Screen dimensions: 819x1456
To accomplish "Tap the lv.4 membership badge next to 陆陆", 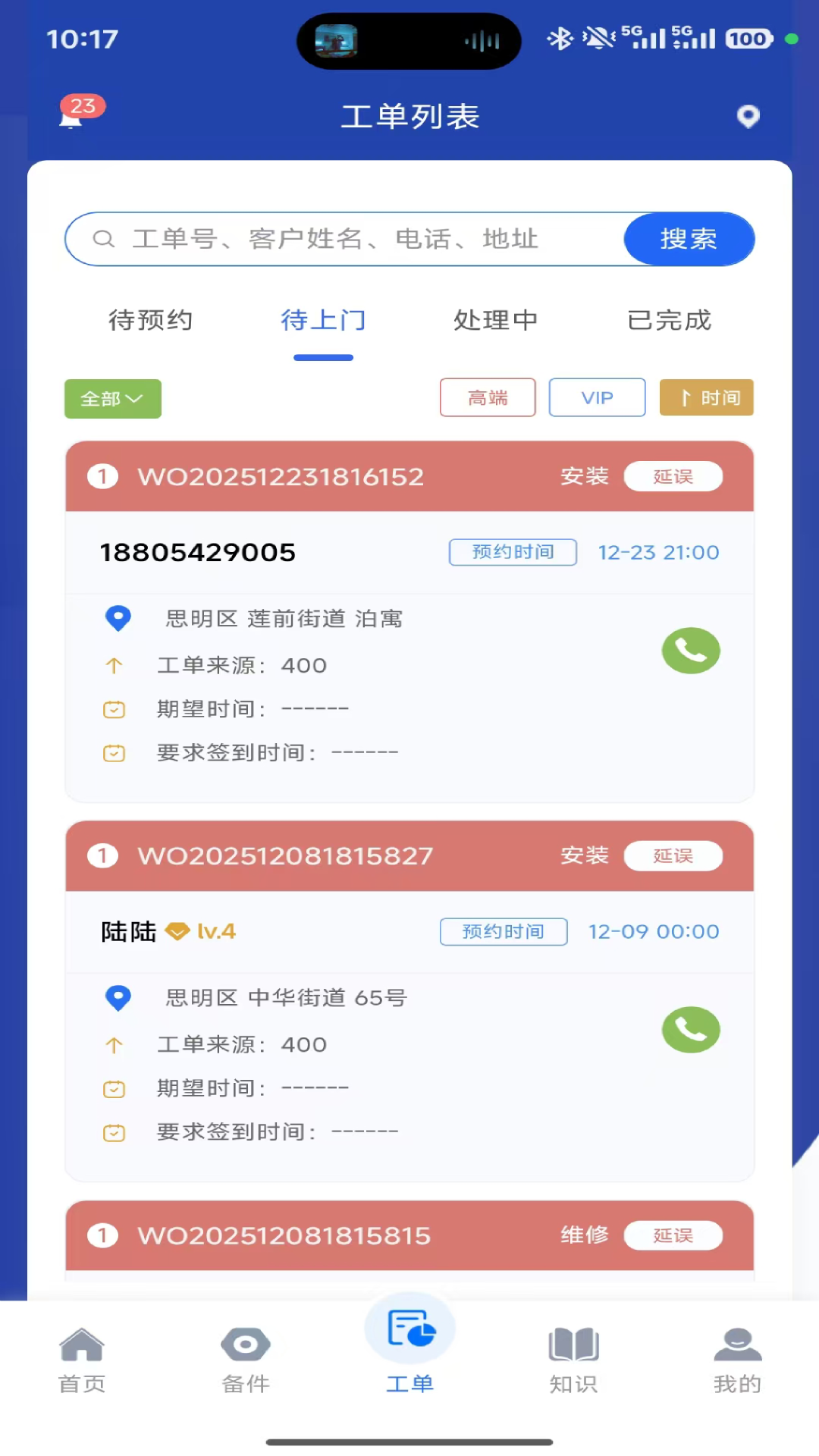I will point(200,931).
